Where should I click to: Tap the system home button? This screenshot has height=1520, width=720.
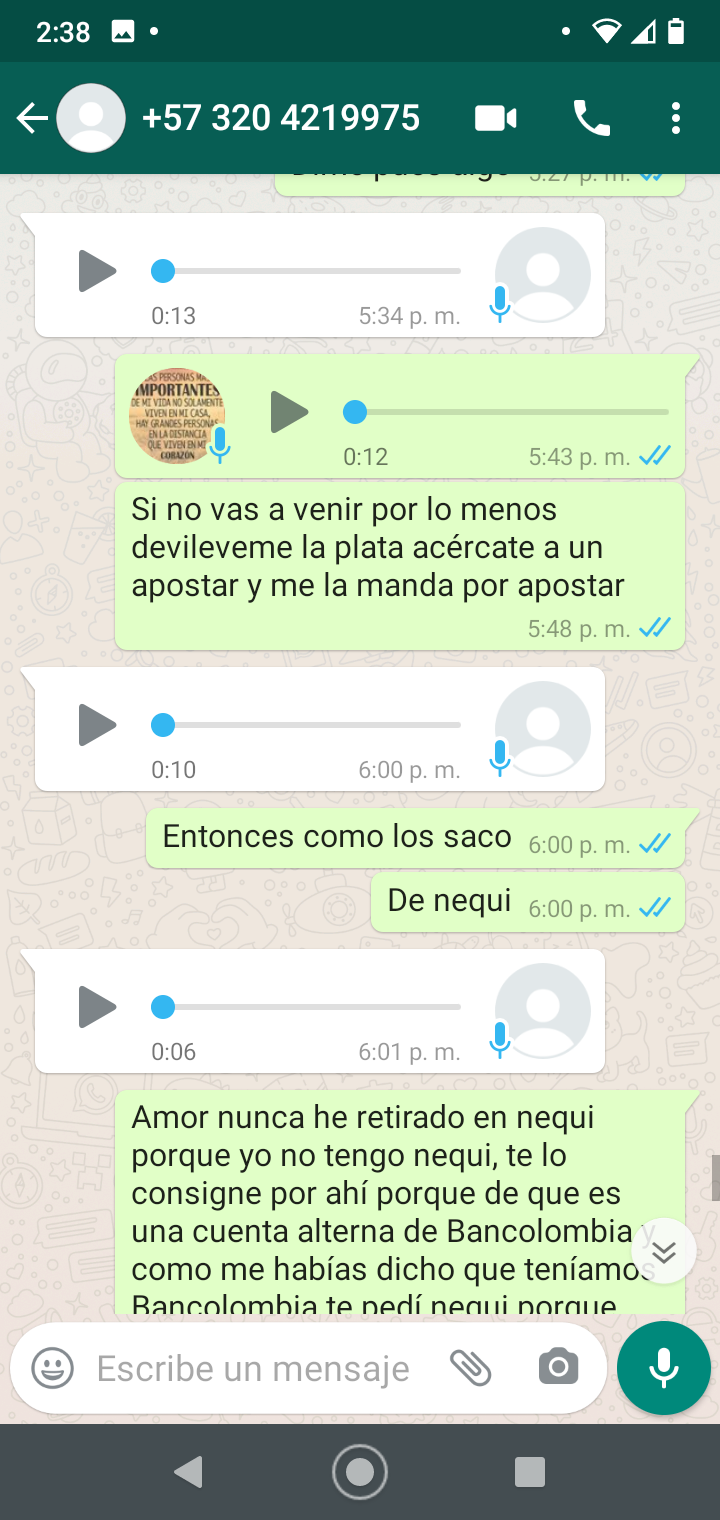click(360, 1472)
